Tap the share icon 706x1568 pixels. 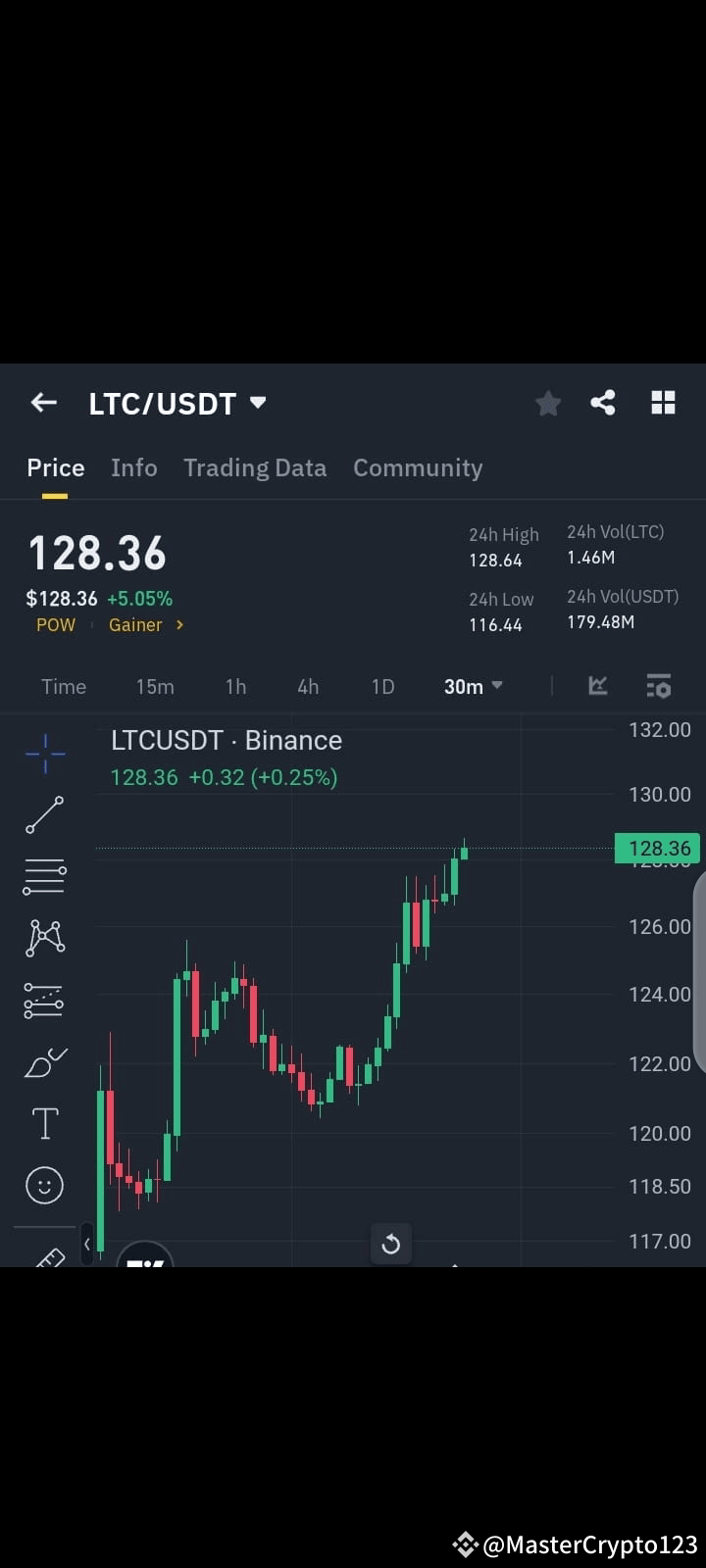[x=603, y=403]
